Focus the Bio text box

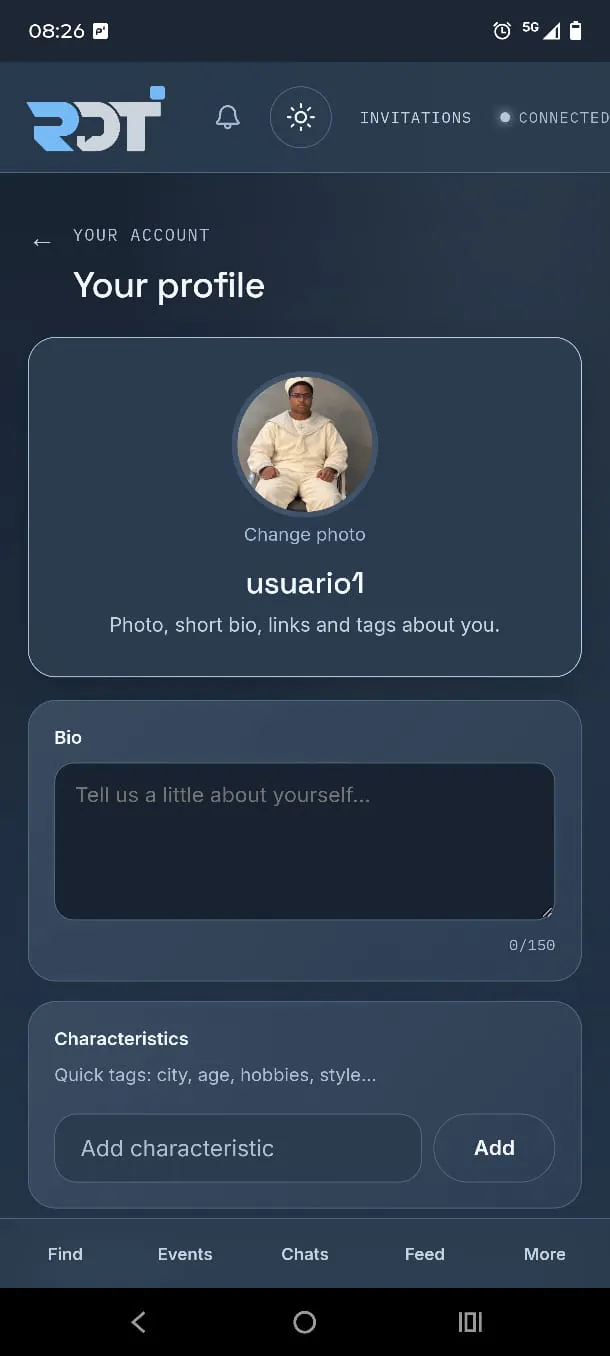304,841
